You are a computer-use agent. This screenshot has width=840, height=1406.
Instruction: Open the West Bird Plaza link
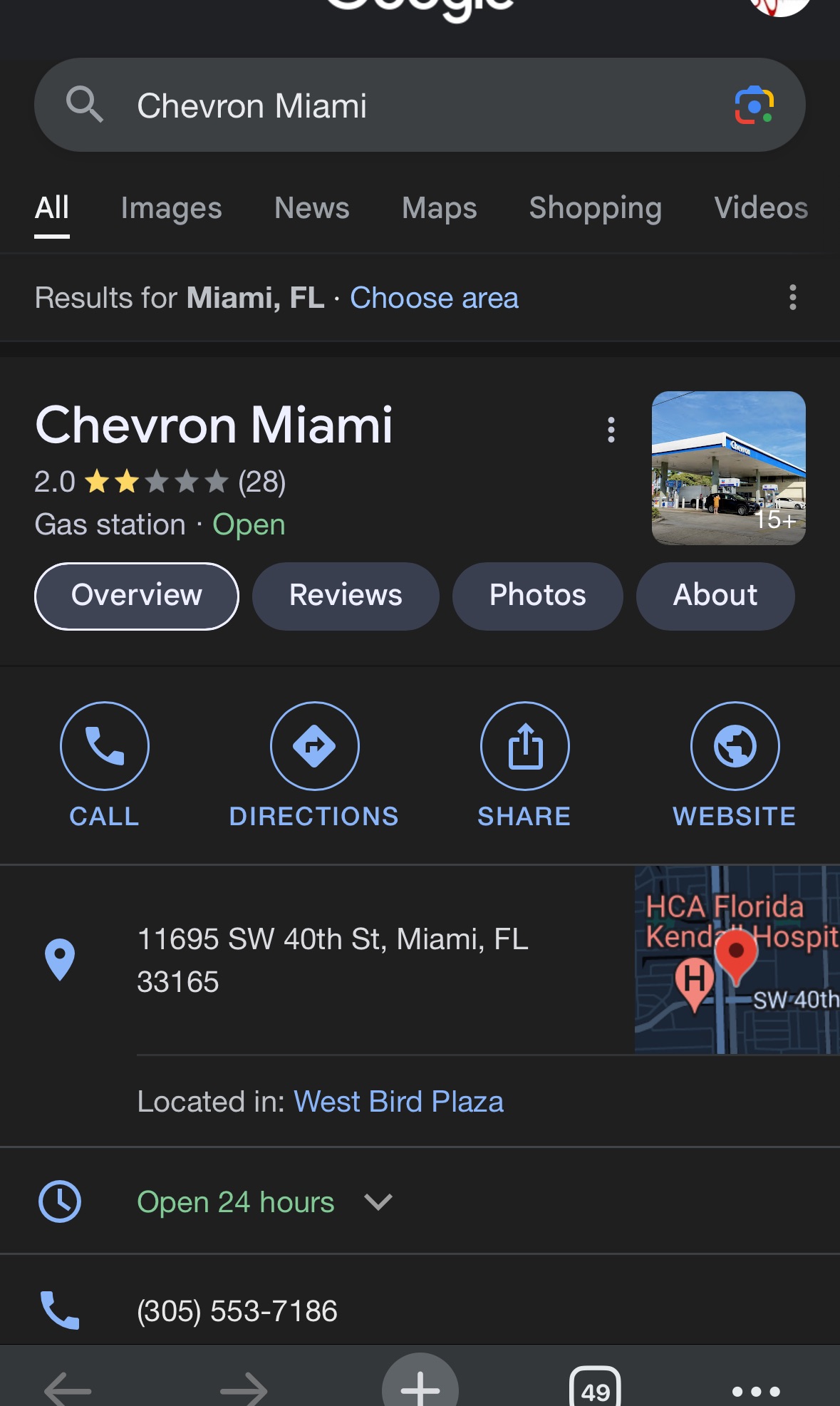[399, 1102]
